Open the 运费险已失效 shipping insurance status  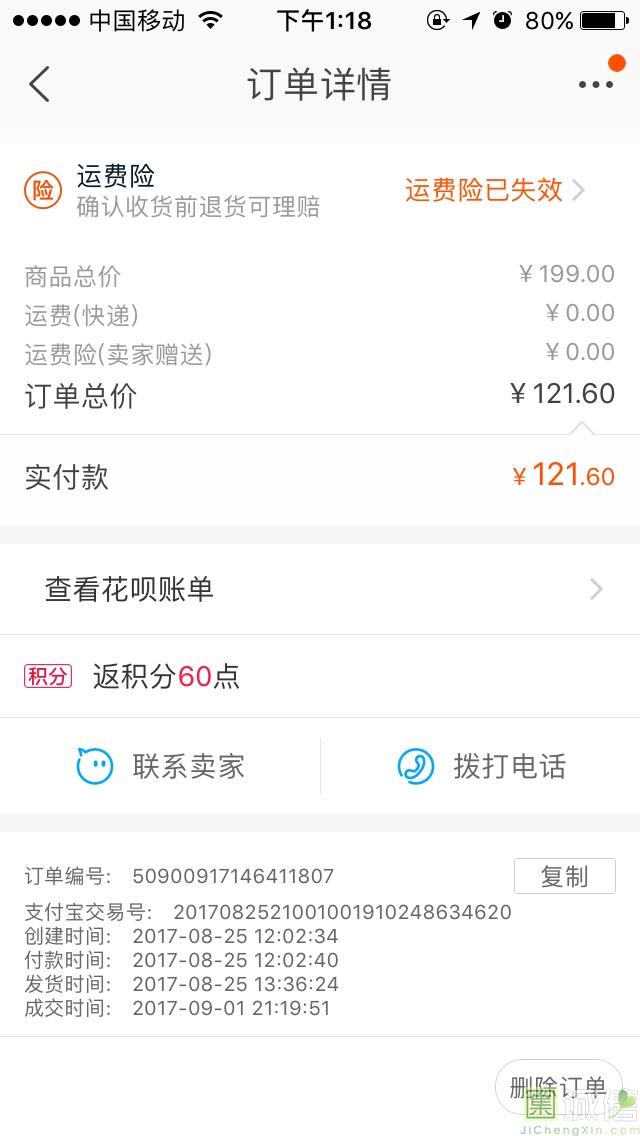(494, 191)
